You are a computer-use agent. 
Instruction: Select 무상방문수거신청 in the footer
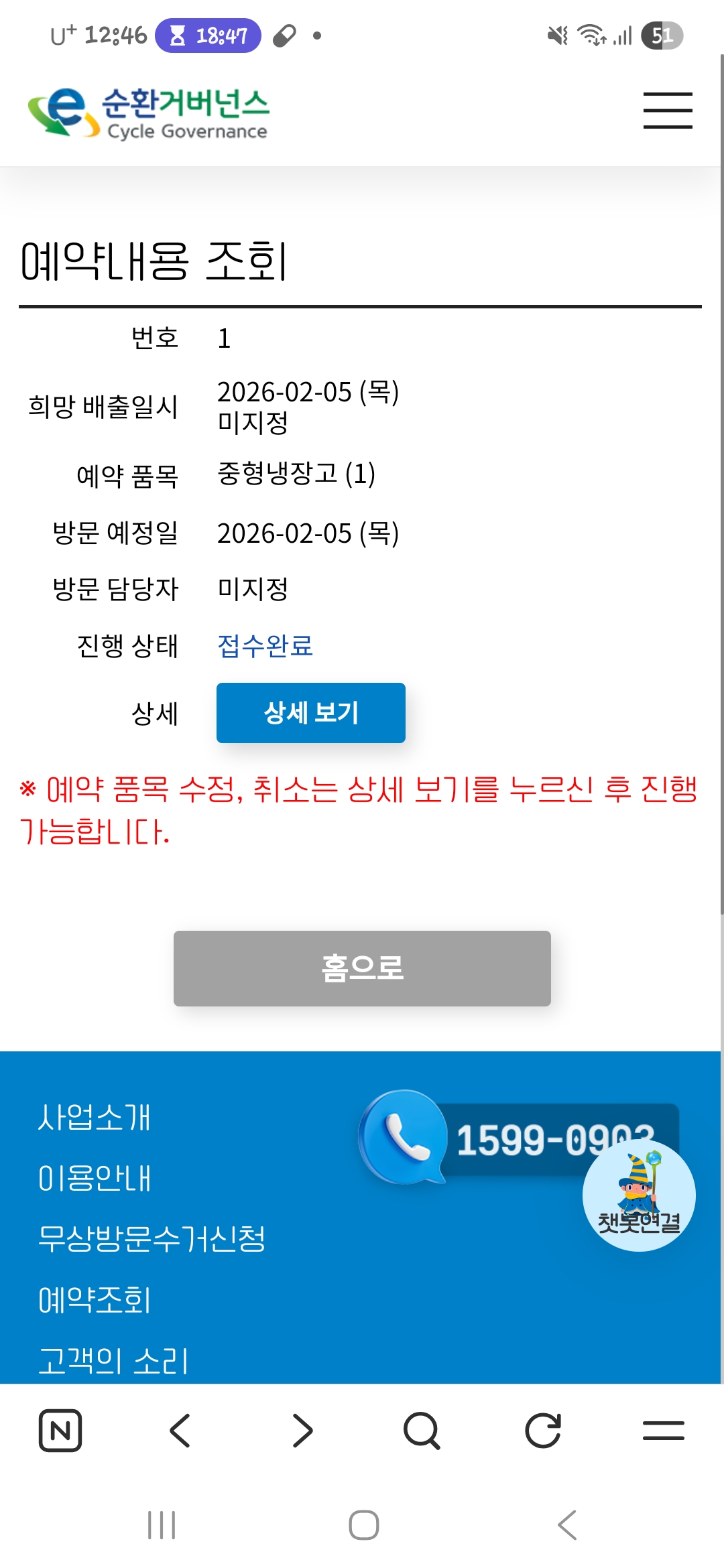pos(152,1238)
